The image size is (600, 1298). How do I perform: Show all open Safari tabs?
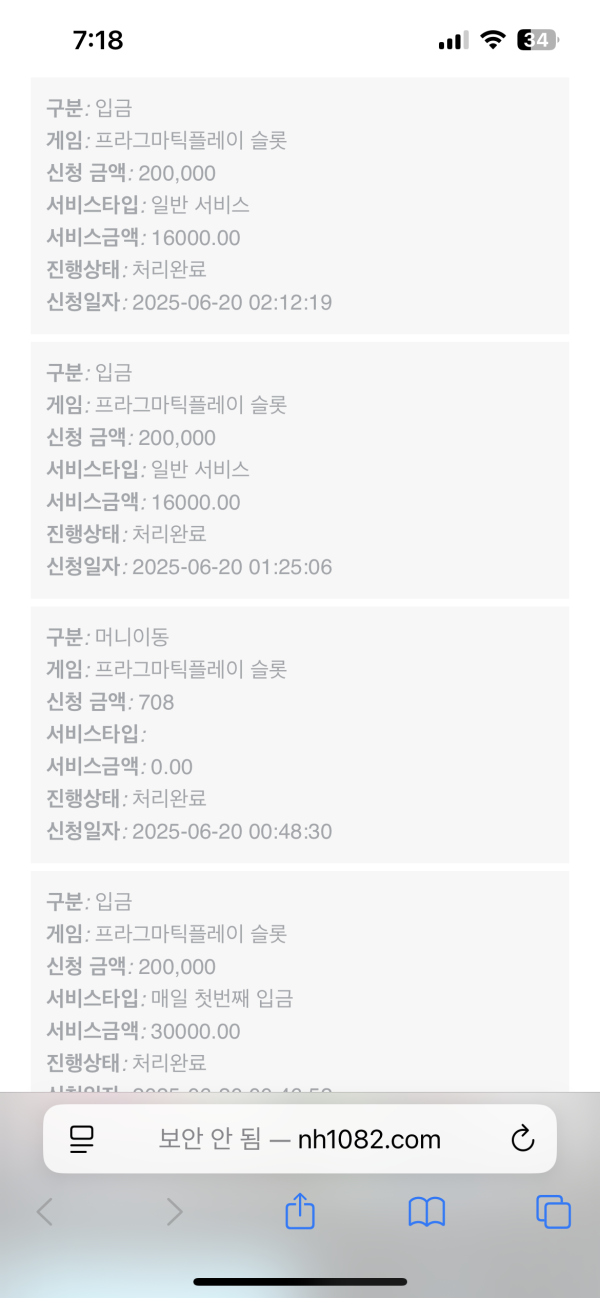click(x=553, y=1212)
